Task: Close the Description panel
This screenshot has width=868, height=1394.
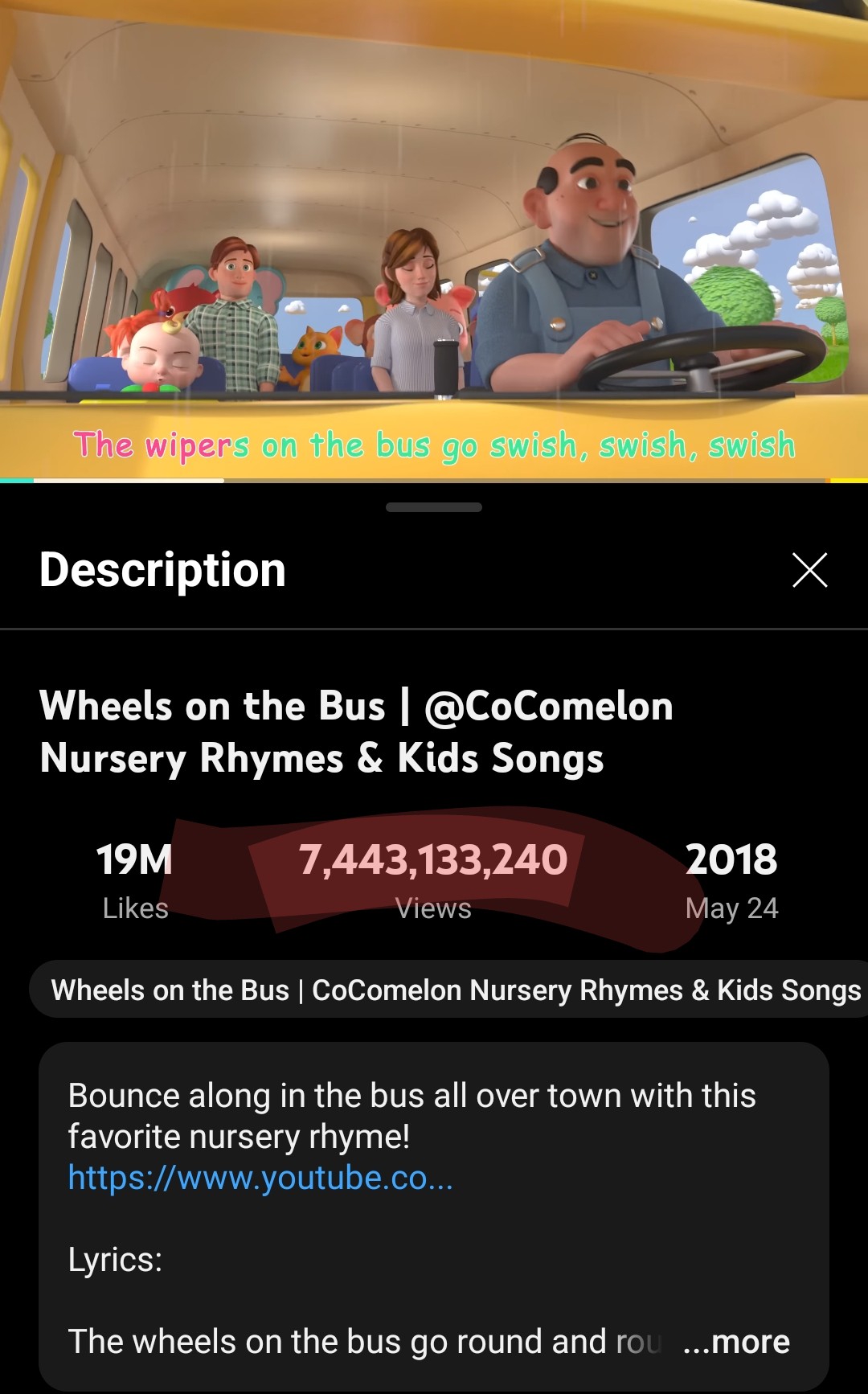Action: 809,570
